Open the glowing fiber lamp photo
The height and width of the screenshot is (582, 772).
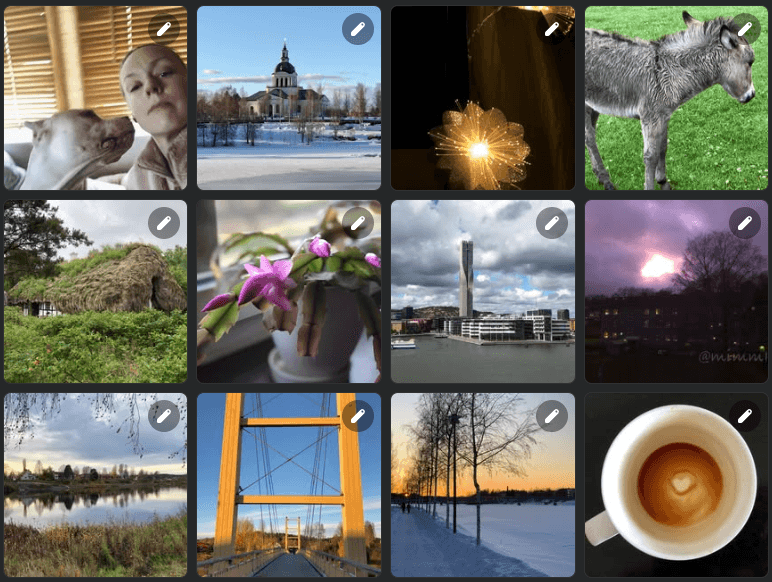coord(482,110)
